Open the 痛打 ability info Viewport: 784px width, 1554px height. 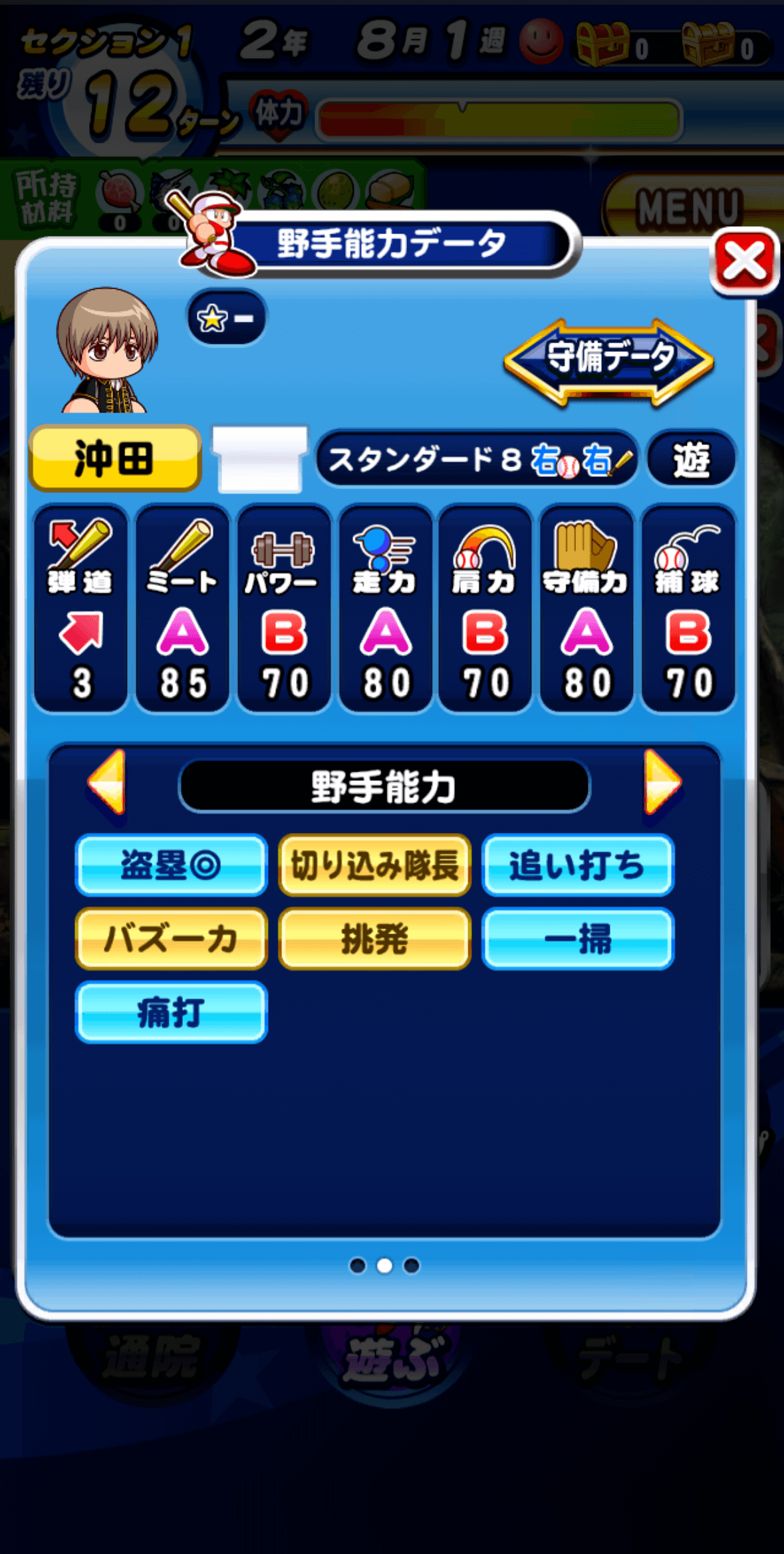172,1012
